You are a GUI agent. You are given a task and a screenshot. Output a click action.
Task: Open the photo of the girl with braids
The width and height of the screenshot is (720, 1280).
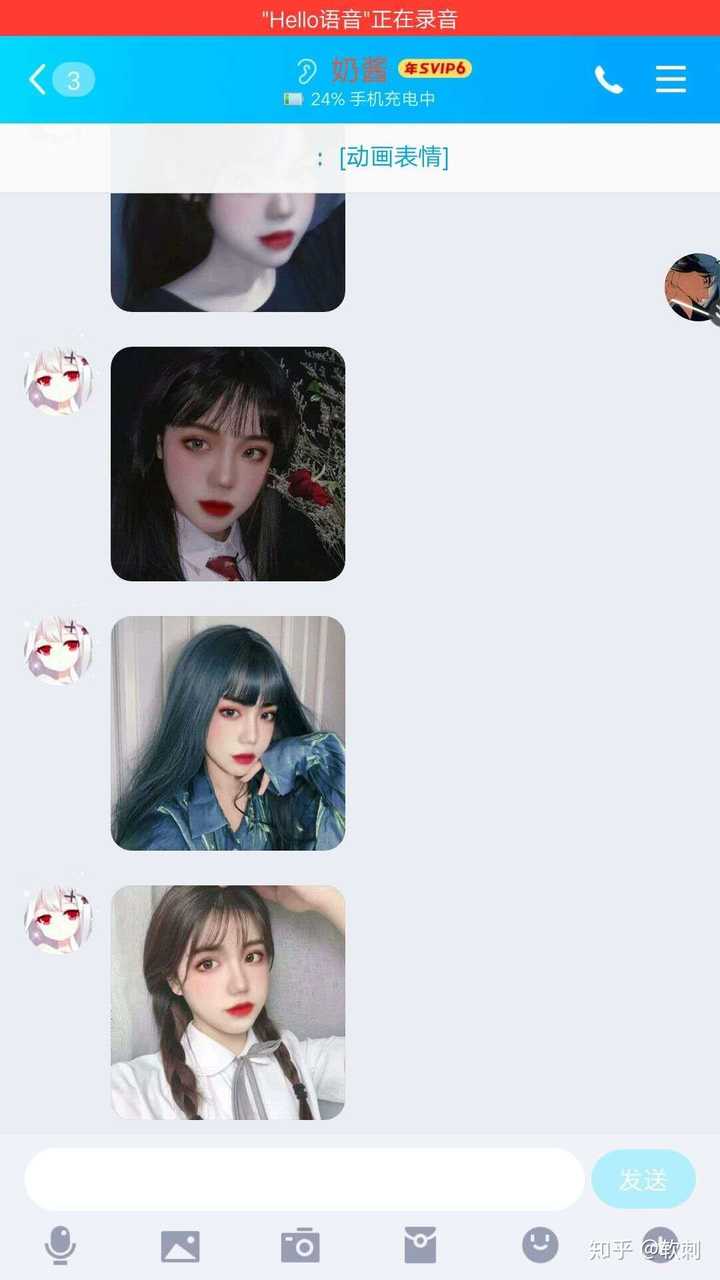click(228, 1002)
